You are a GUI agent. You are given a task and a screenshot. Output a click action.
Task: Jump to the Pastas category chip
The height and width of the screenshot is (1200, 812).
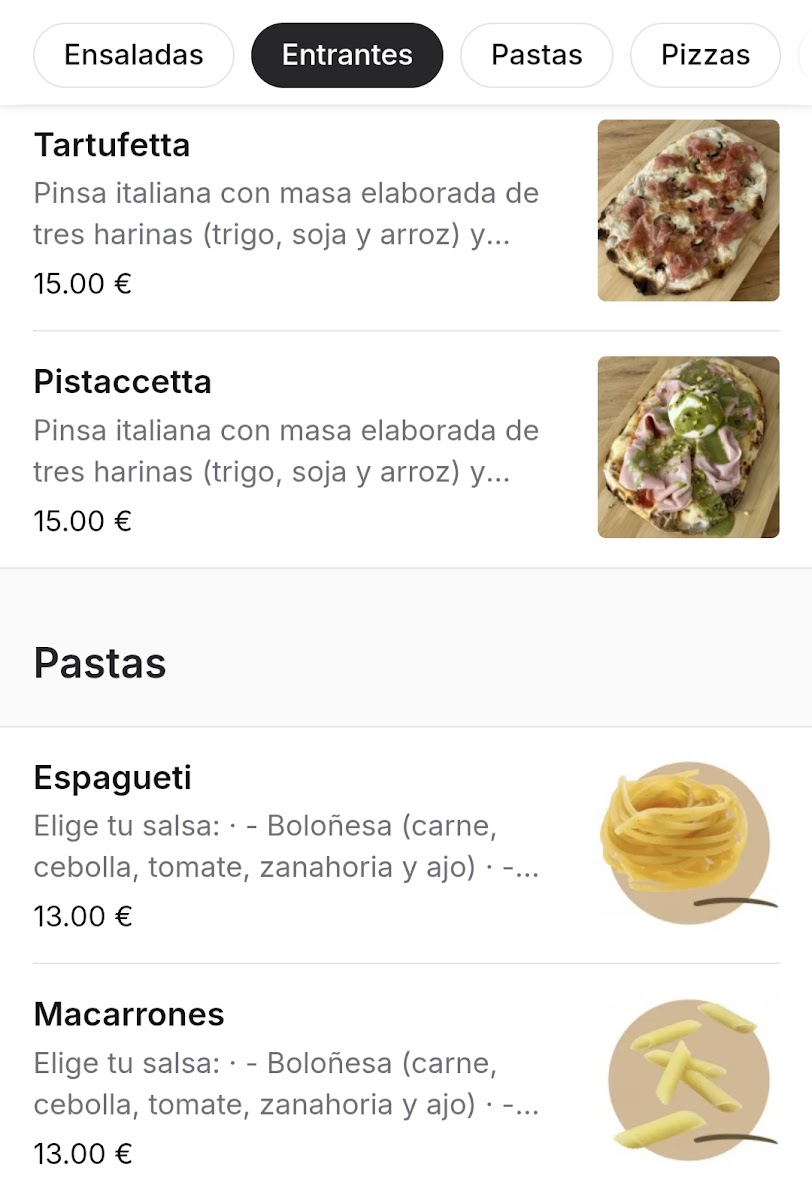tap(536, 55)
